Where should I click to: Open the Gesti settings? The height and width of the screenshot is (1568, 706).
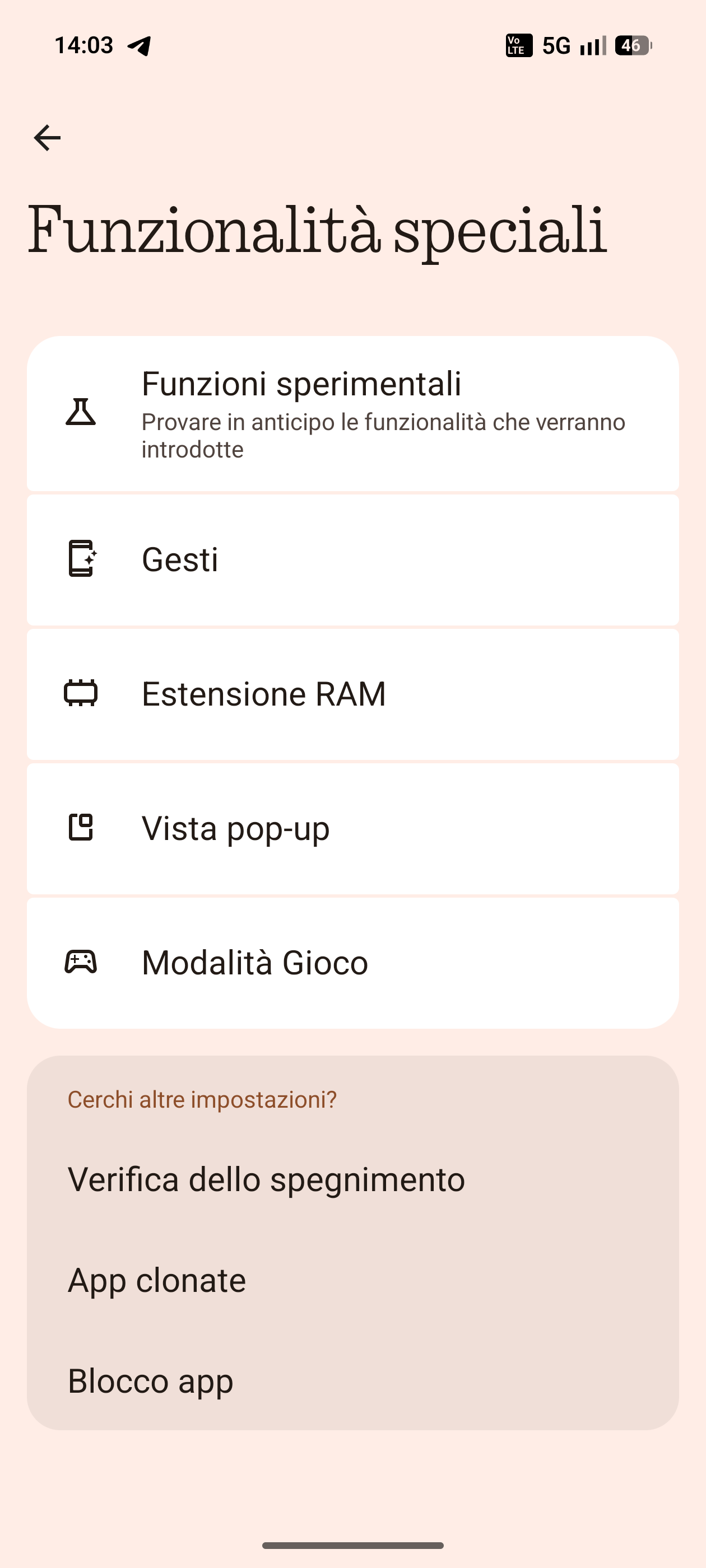352,559
